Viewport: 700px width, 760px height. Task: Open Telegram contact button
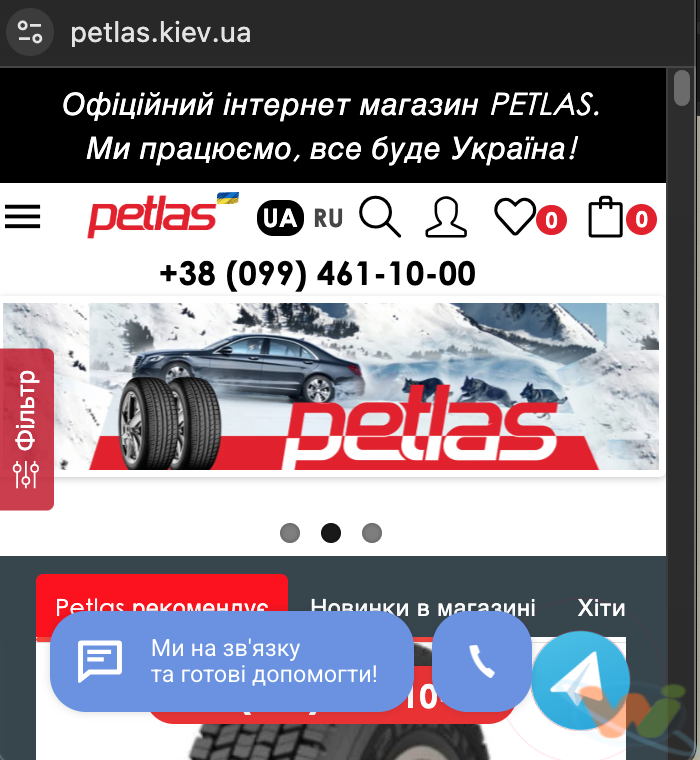tap(580, 682)
